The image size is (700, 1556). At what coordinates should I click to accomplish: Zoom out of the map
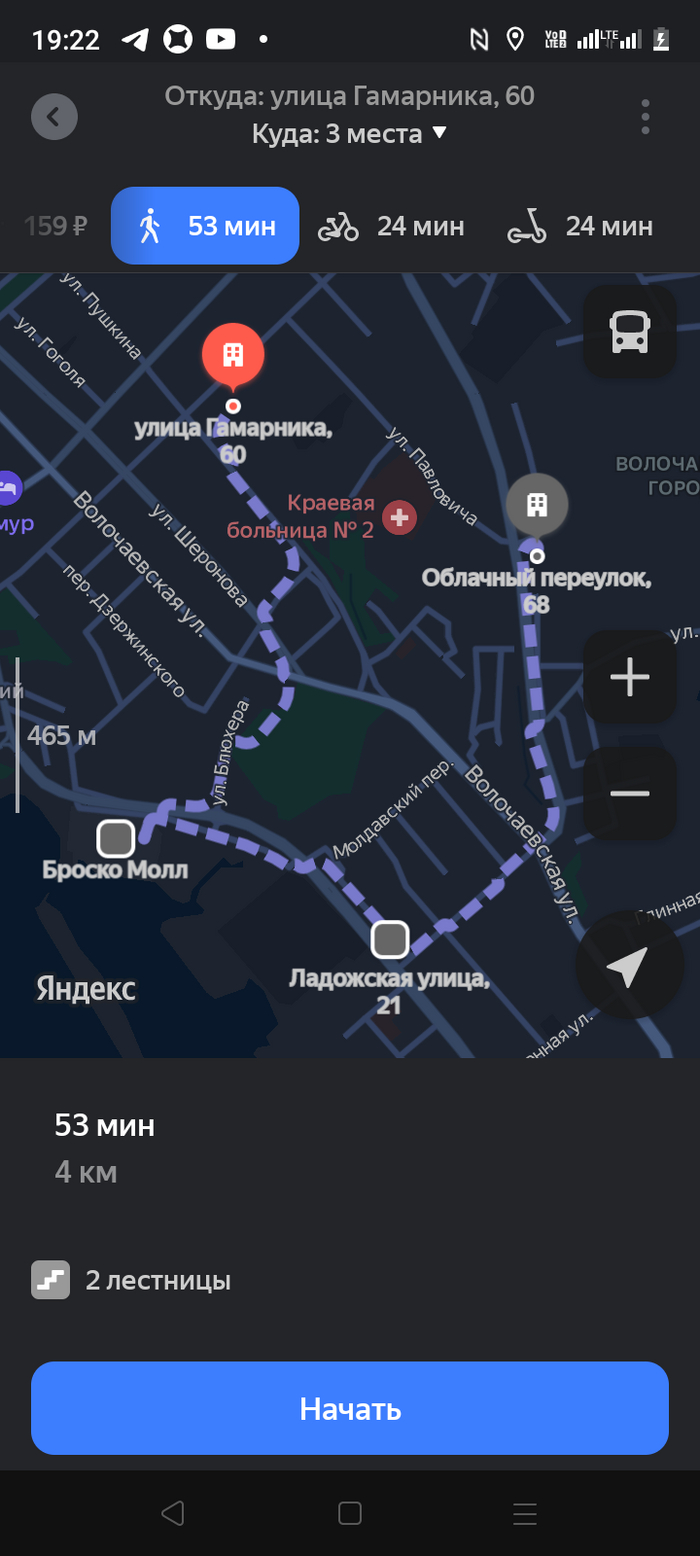point(630,793)
